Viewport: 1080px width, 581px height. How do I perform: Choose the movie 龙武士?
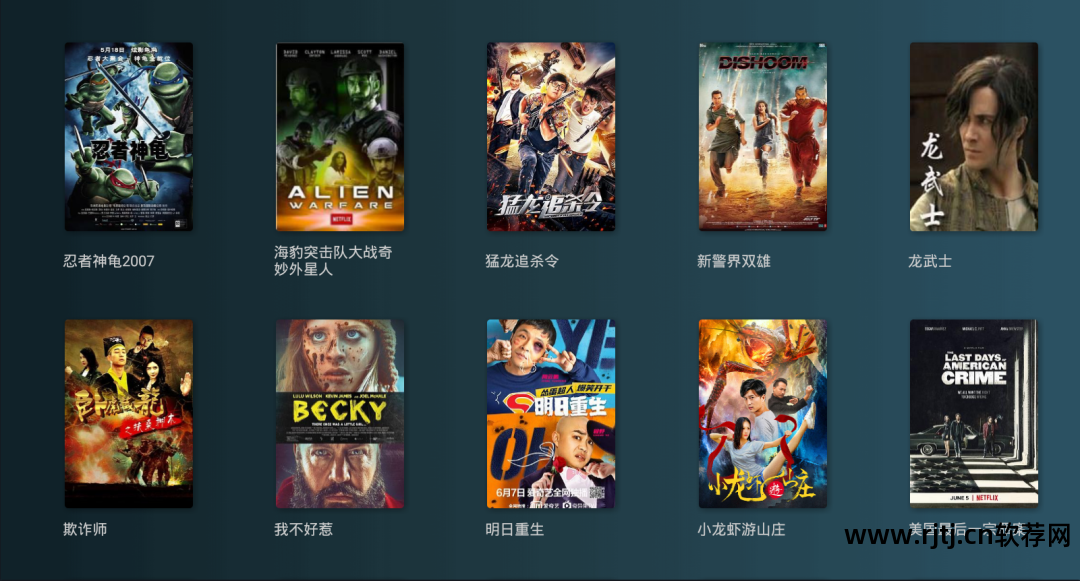[x=973, y=137]
